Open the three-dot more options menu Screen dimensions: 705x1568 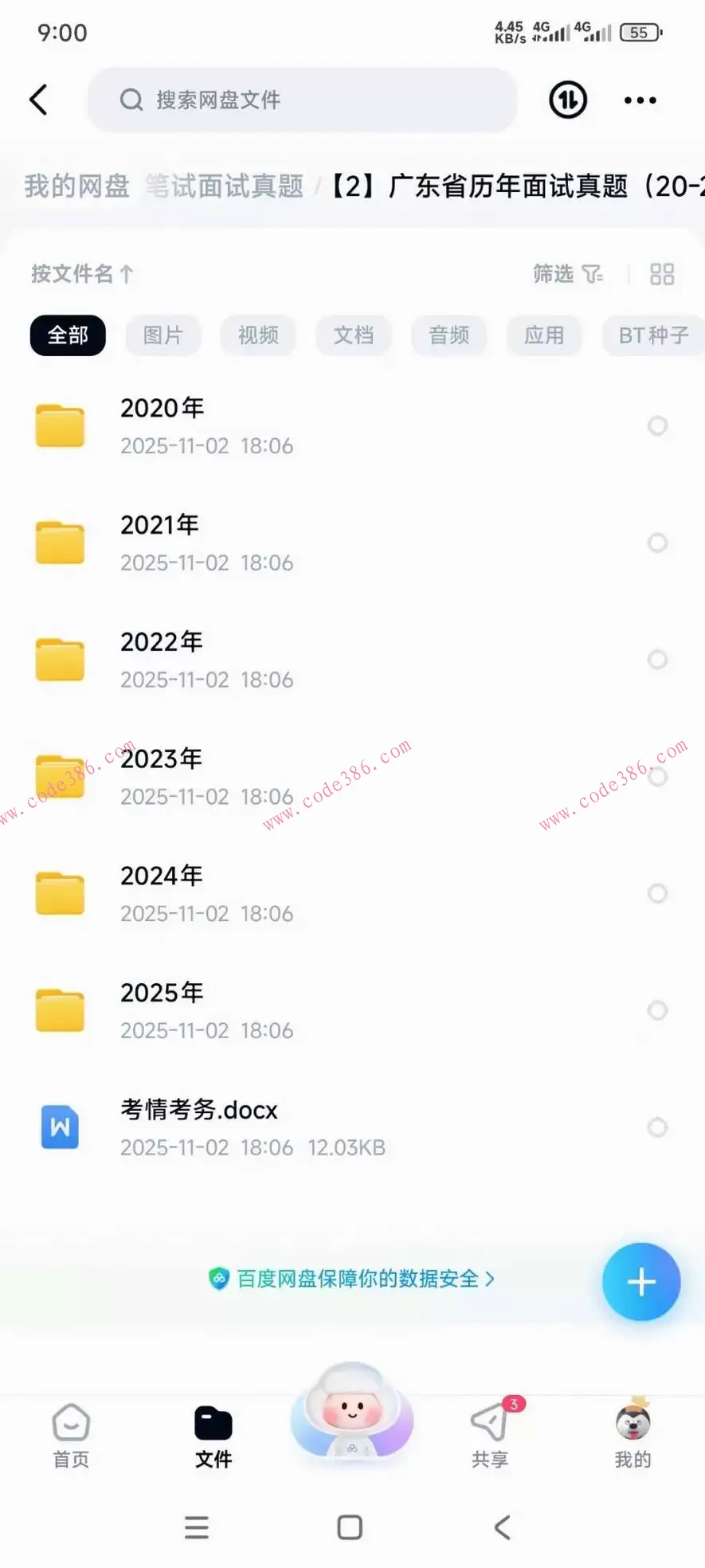(x=639, y=99)
